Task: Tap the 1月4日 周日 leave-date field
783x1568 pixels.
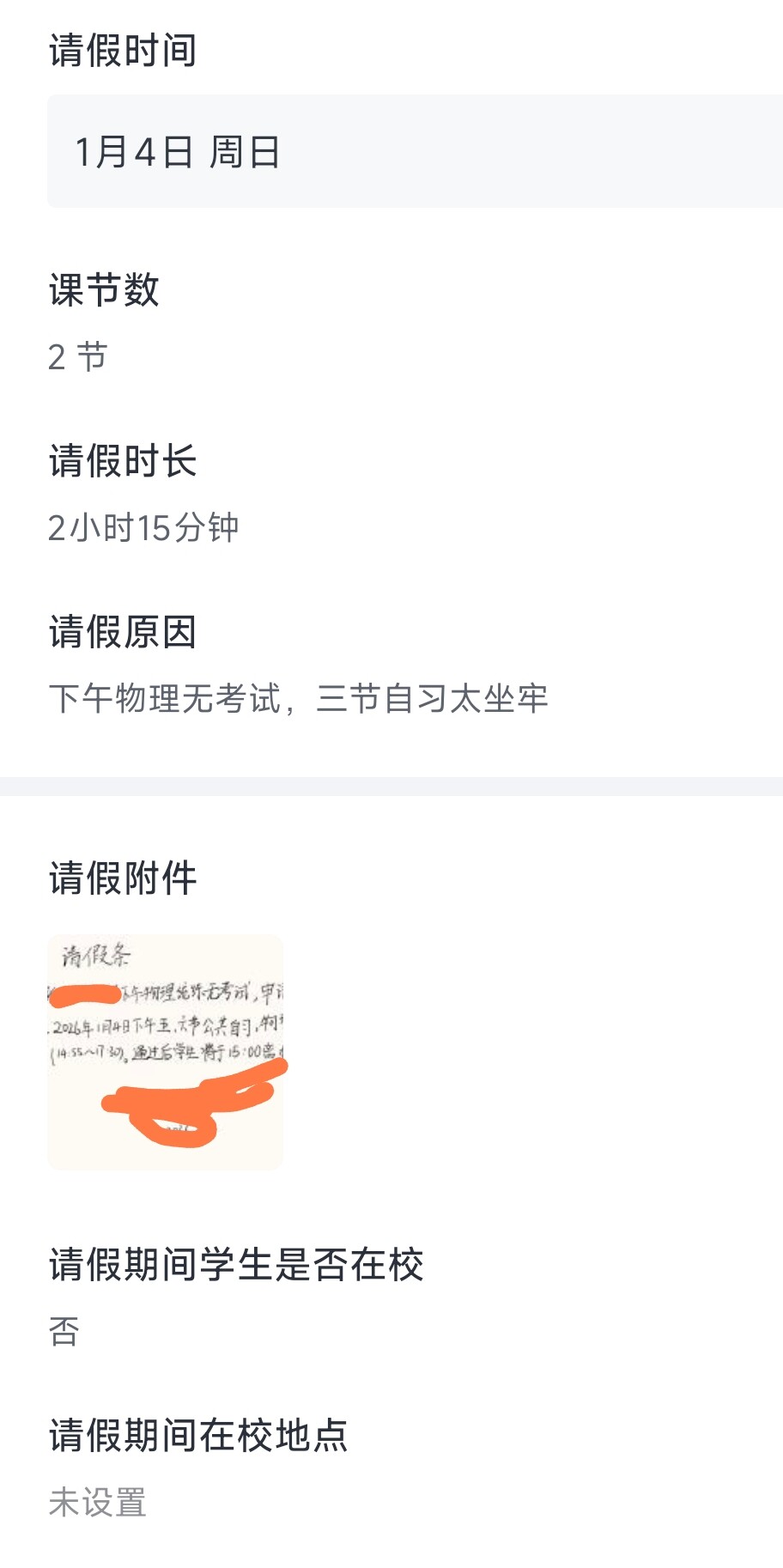Action: coord(412,152)
